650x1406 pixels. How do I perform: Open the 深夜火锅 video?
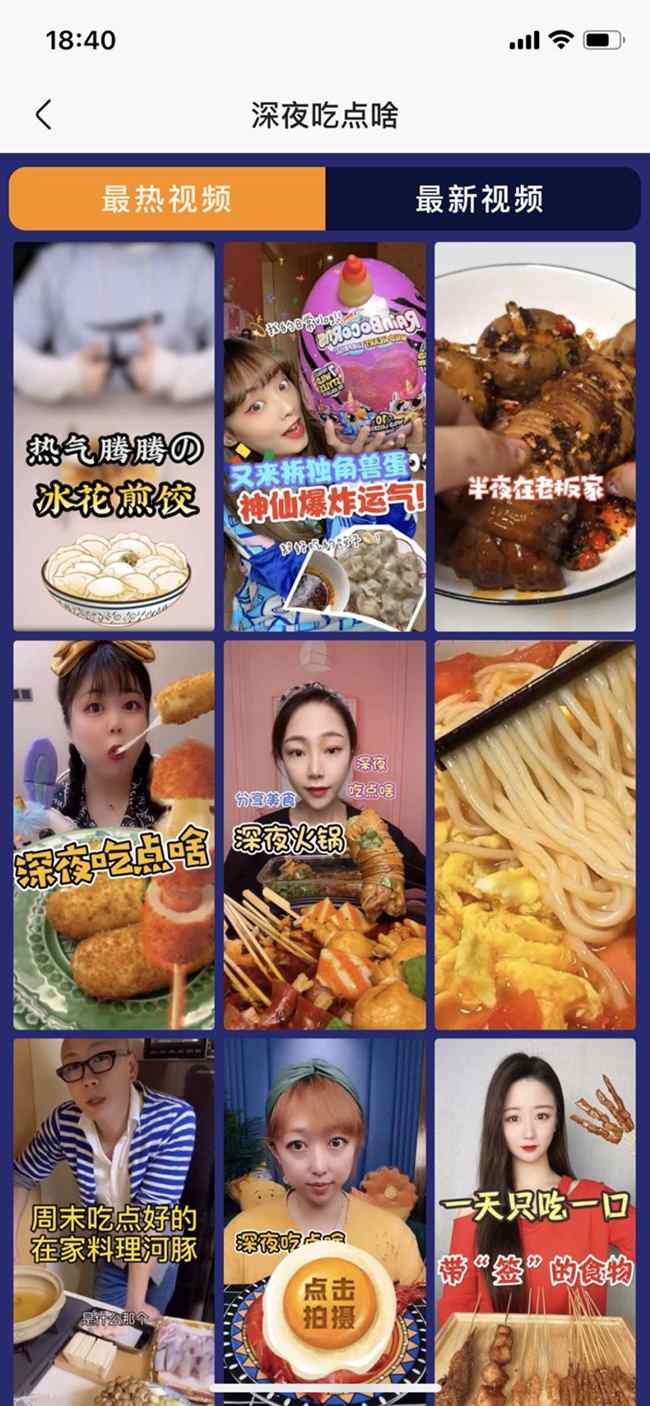tap(324, 835)
